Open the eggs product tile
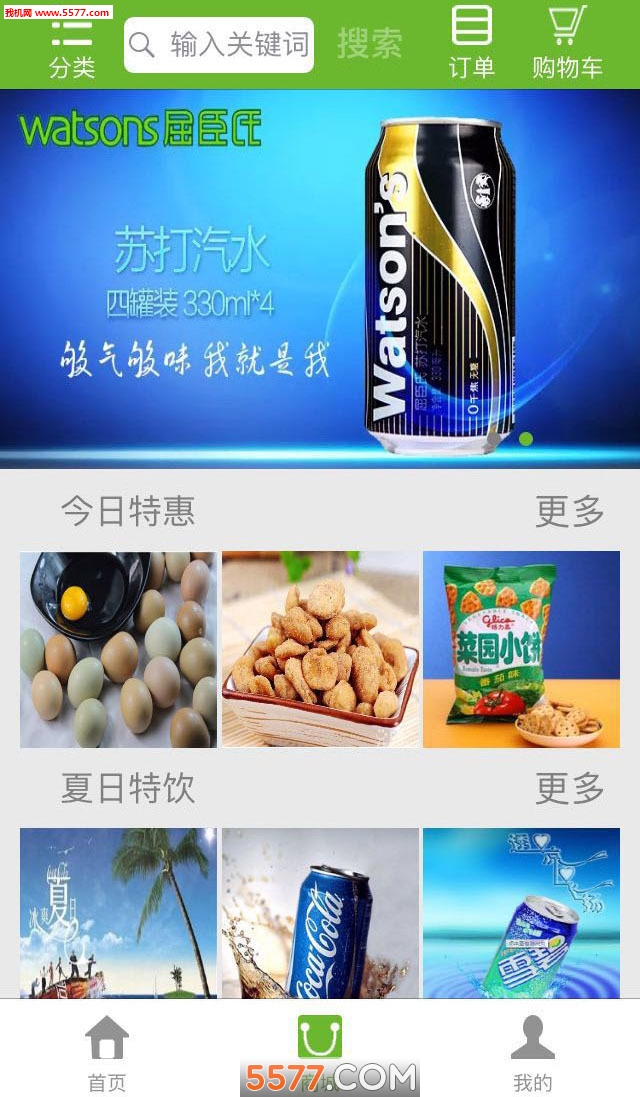The height and width of the screenshot is (1097, 640). pyautogui.click(x=118, y=649)
